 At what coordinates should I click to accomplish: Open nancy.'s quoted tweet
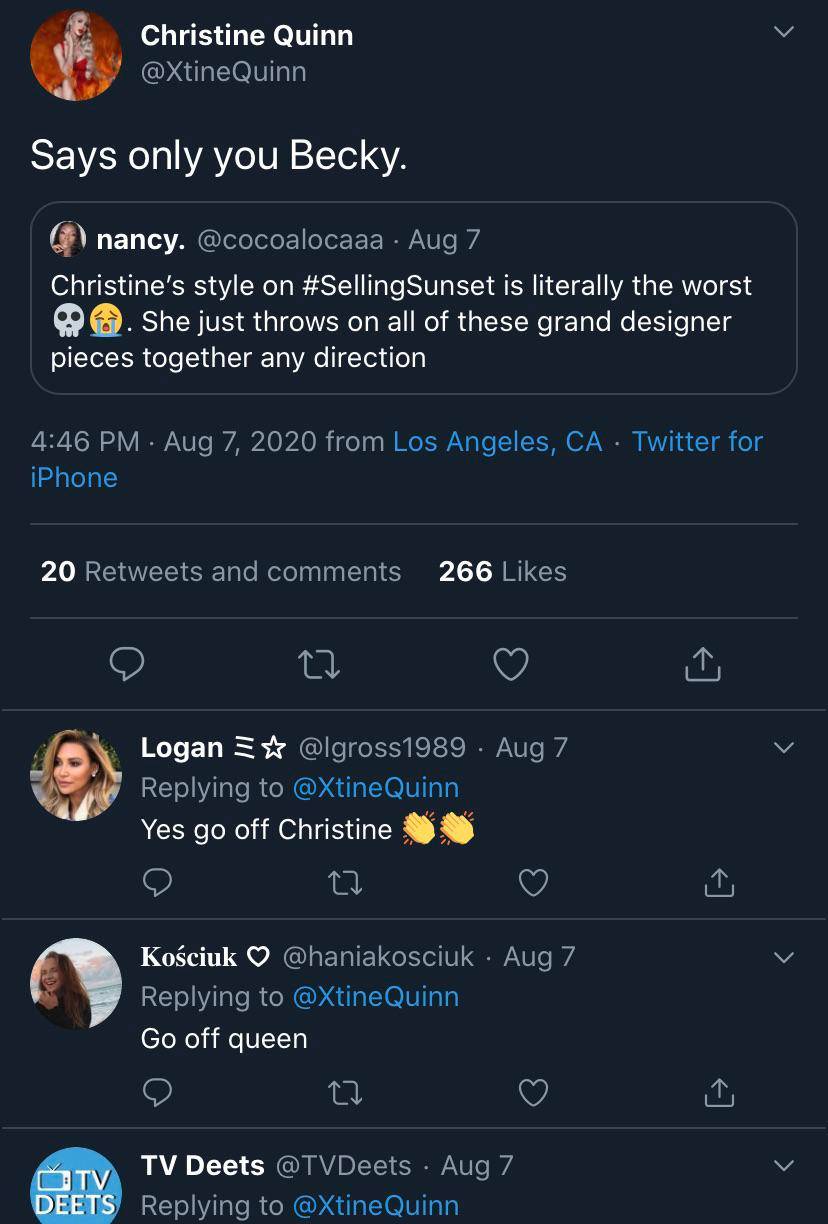coord(414,300)
